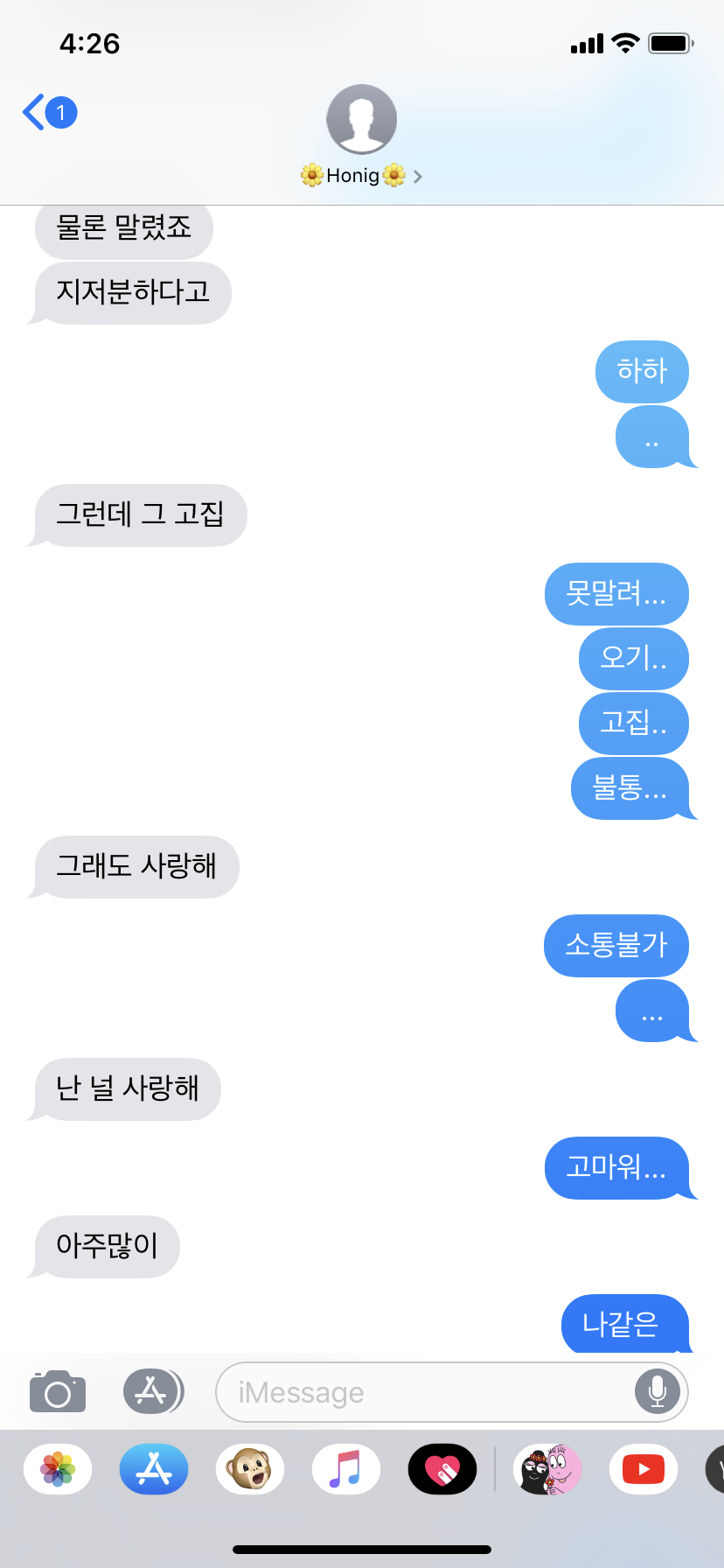Open the Animoji monkey app
This screenshot has height=1568, width=724.
[x=250, y=1469]
